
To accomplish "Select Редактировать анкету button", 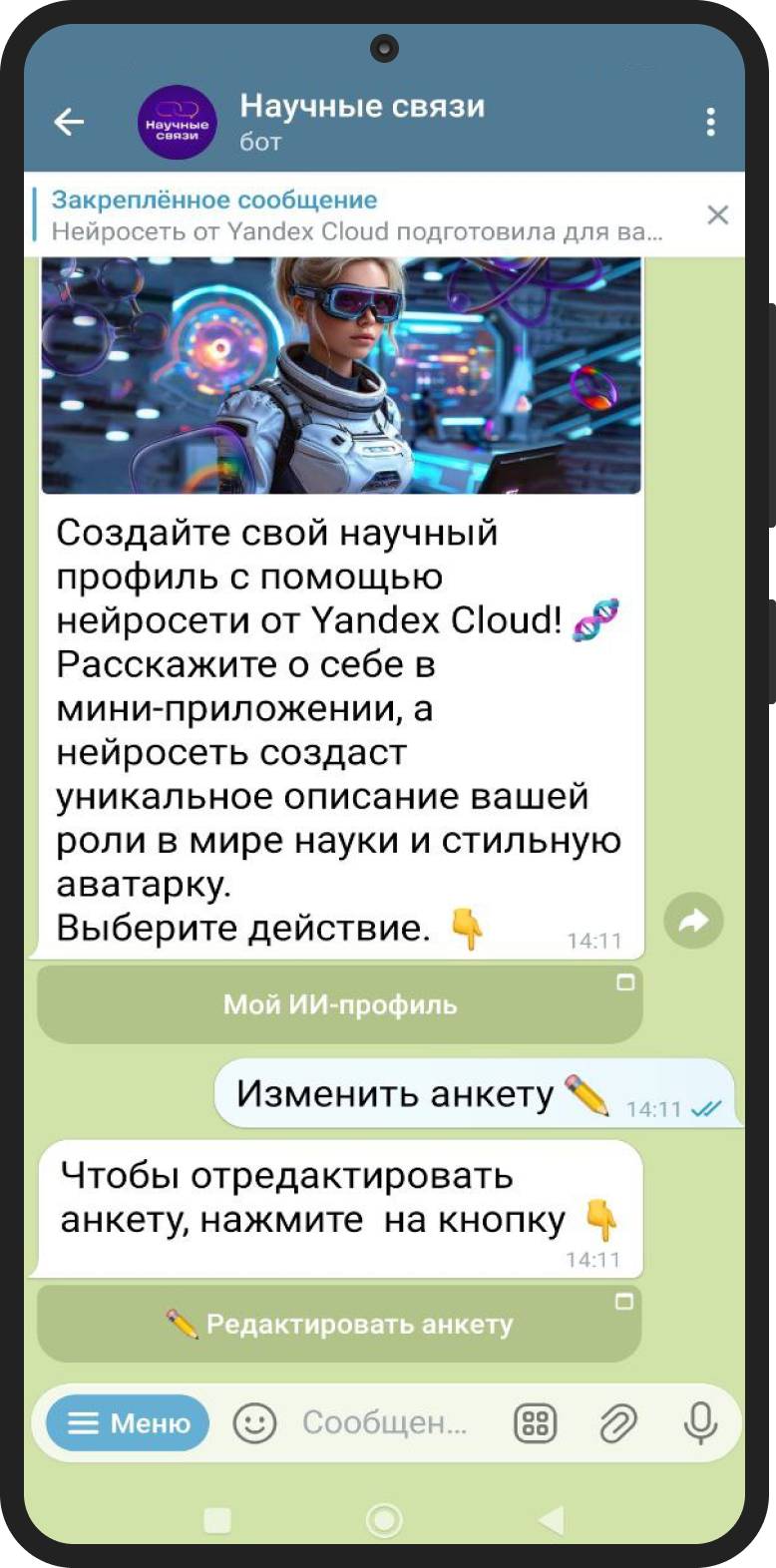I will [339, 1325].
